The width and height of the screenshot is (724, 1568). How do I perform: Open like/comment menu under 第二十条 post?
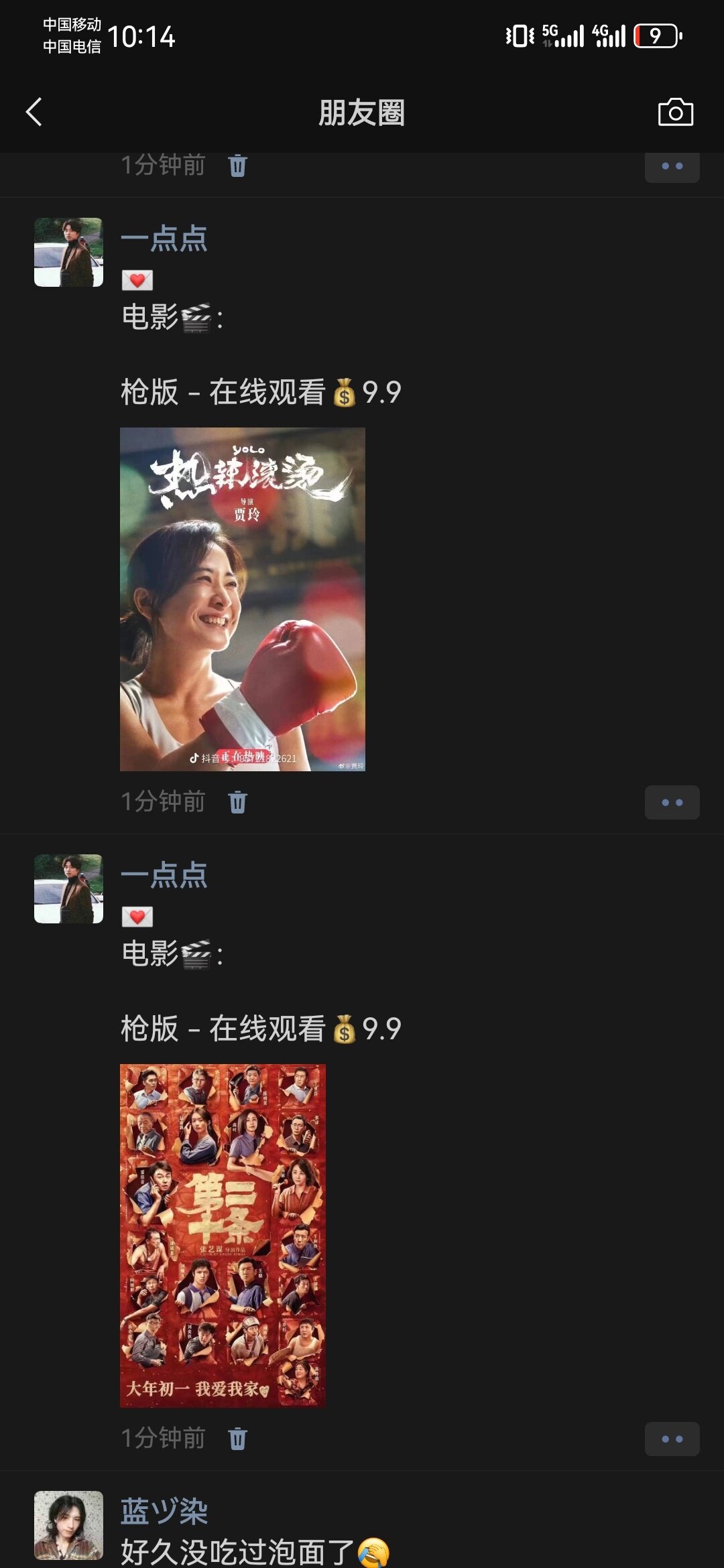coord(672,1439)
